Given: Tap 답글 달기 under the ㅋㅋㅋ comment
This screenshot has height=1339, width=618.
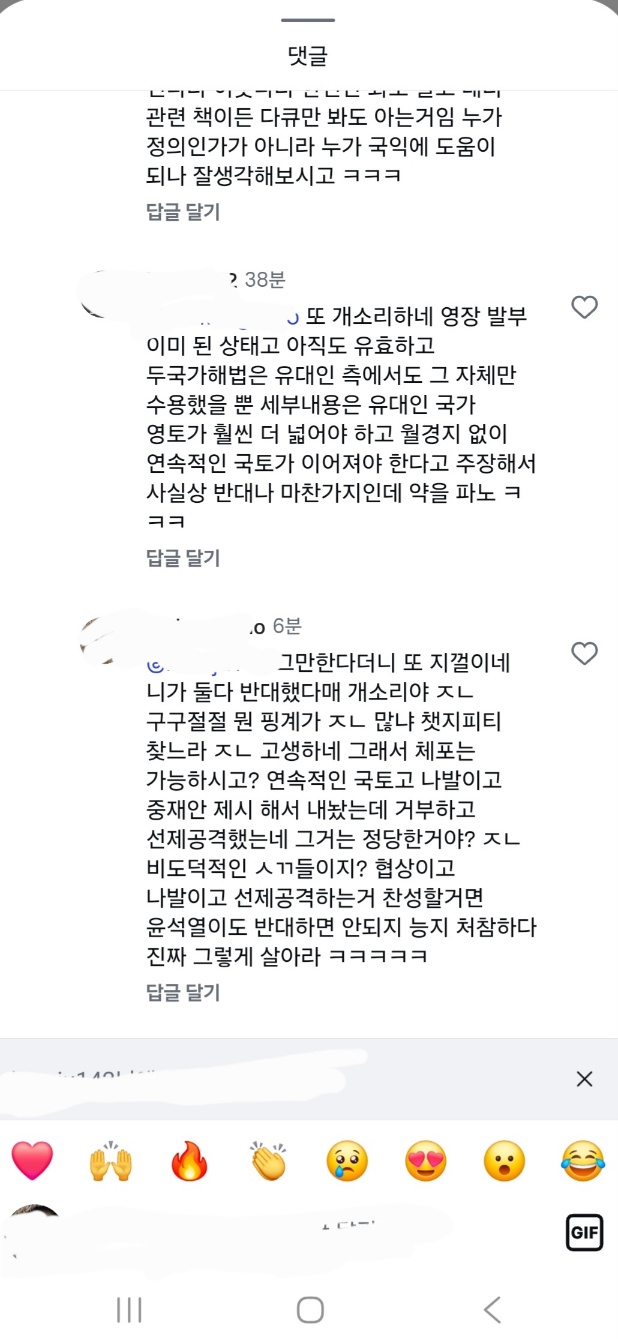Looking at the screenshot, I should tap(183, 212).
